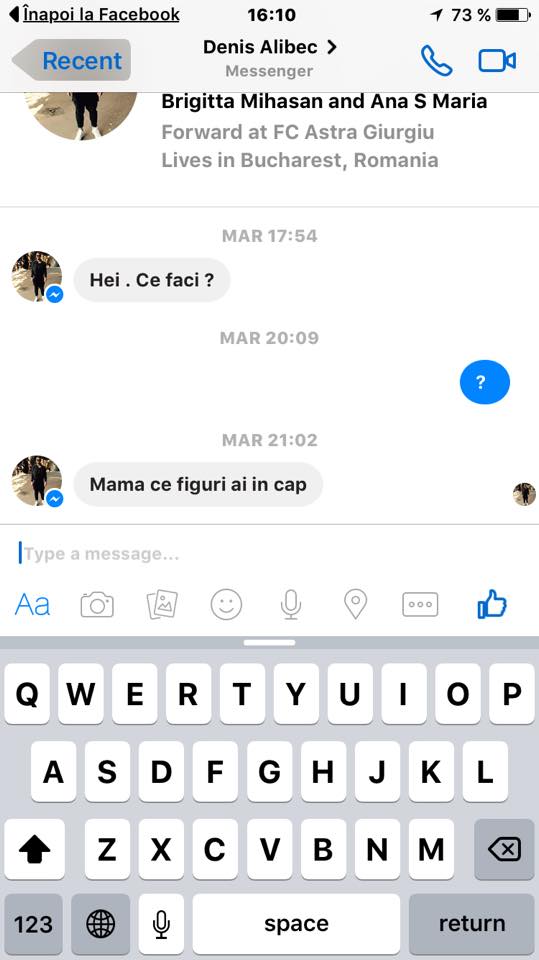Start a voice call with Denis Alibec
This screenshot has width=539, height=960.
click(436, 61)
